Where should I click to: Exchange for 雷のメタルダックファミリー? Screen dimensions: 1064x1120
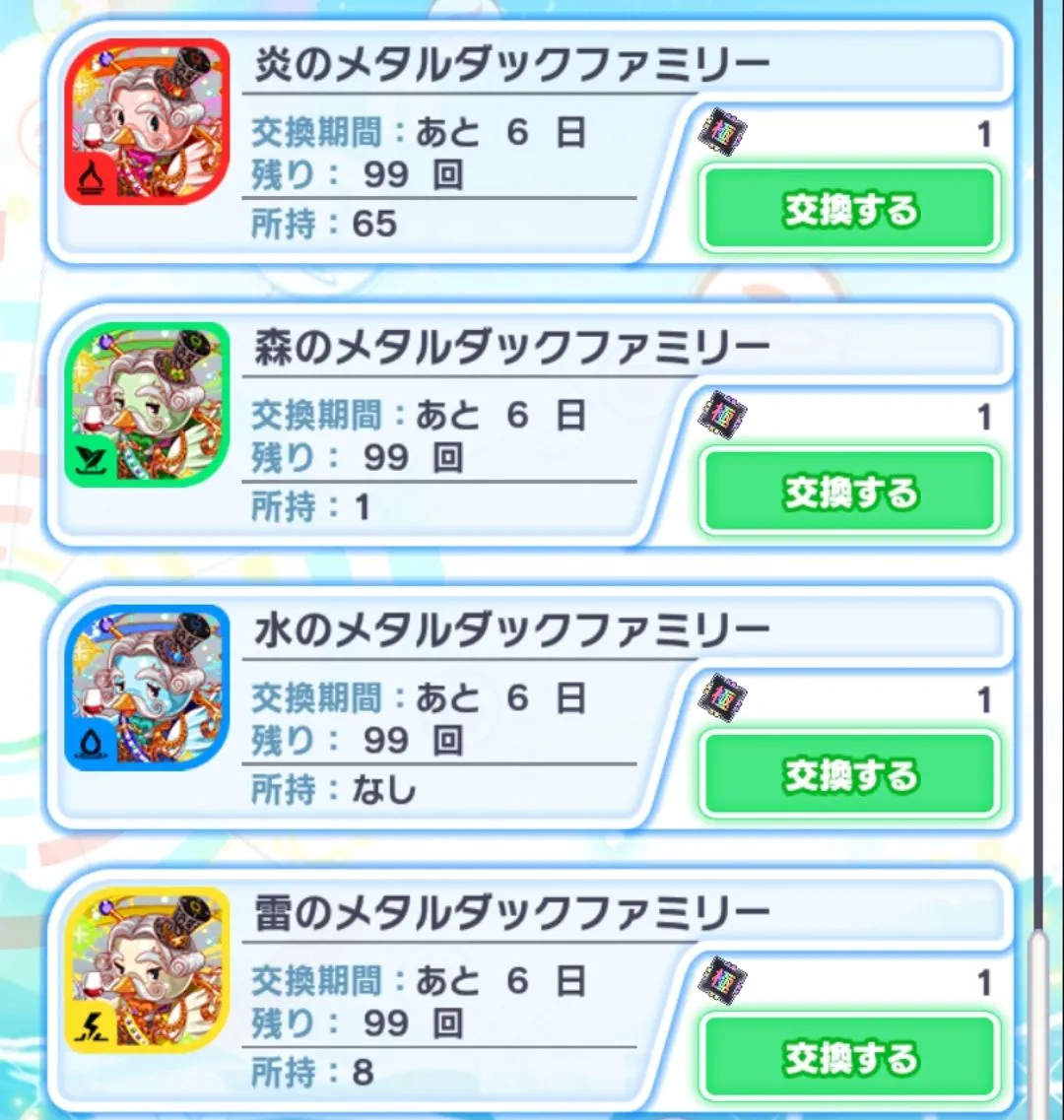[849, 1058]
